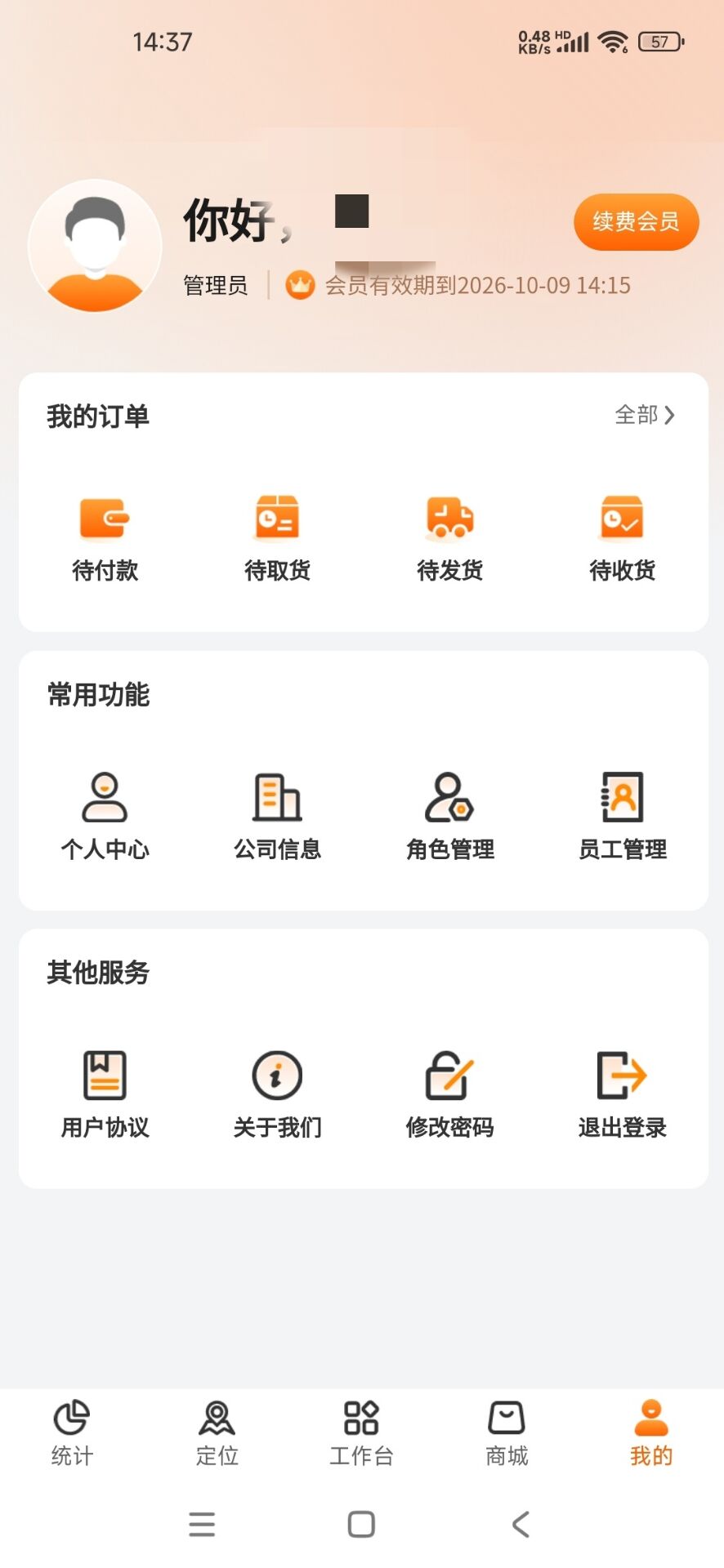Open 角色管理 role management

click(x=450, y=814)
